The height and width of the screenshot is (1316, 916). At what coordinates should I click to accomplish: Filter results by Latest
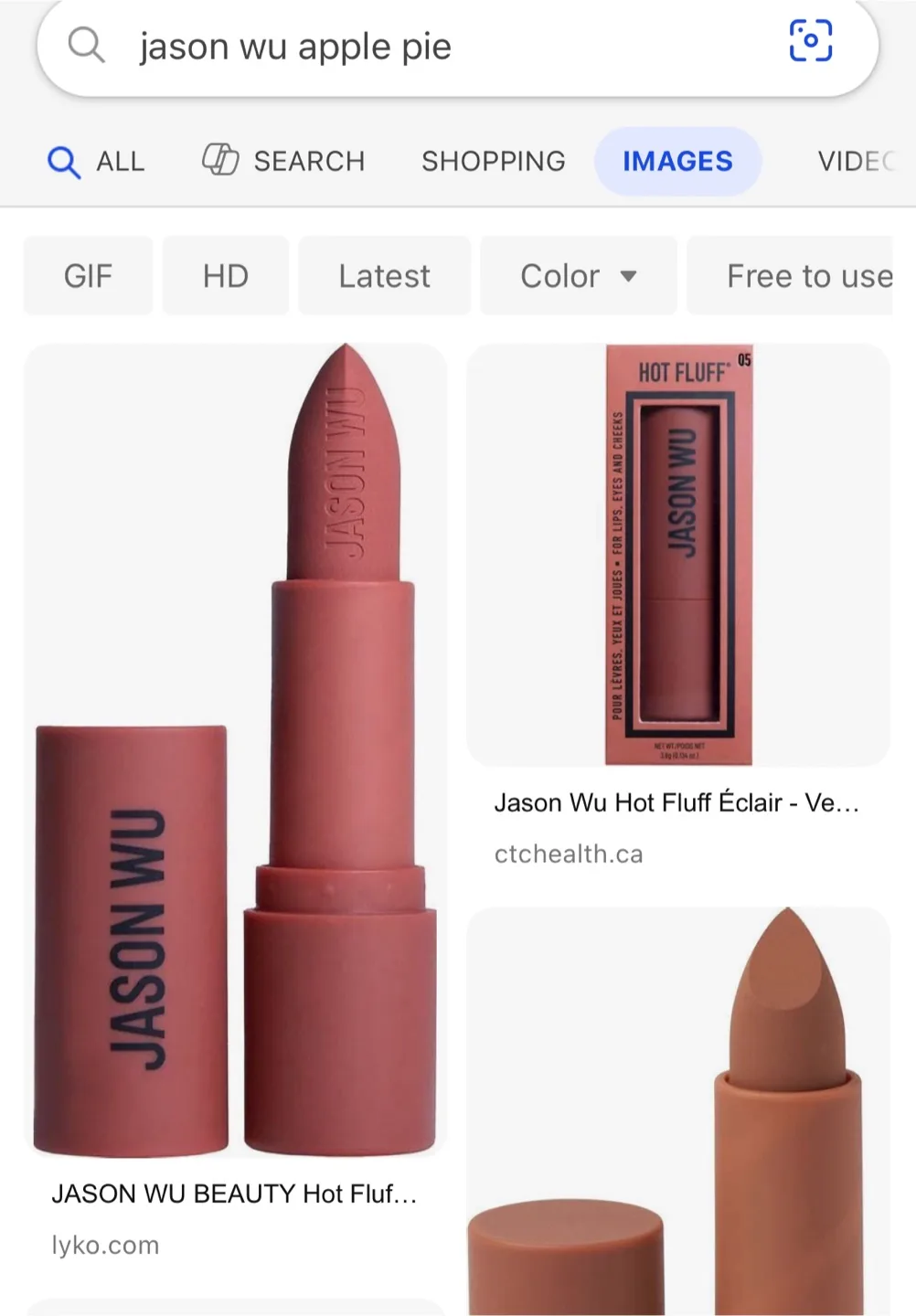(x=384, y=276)
